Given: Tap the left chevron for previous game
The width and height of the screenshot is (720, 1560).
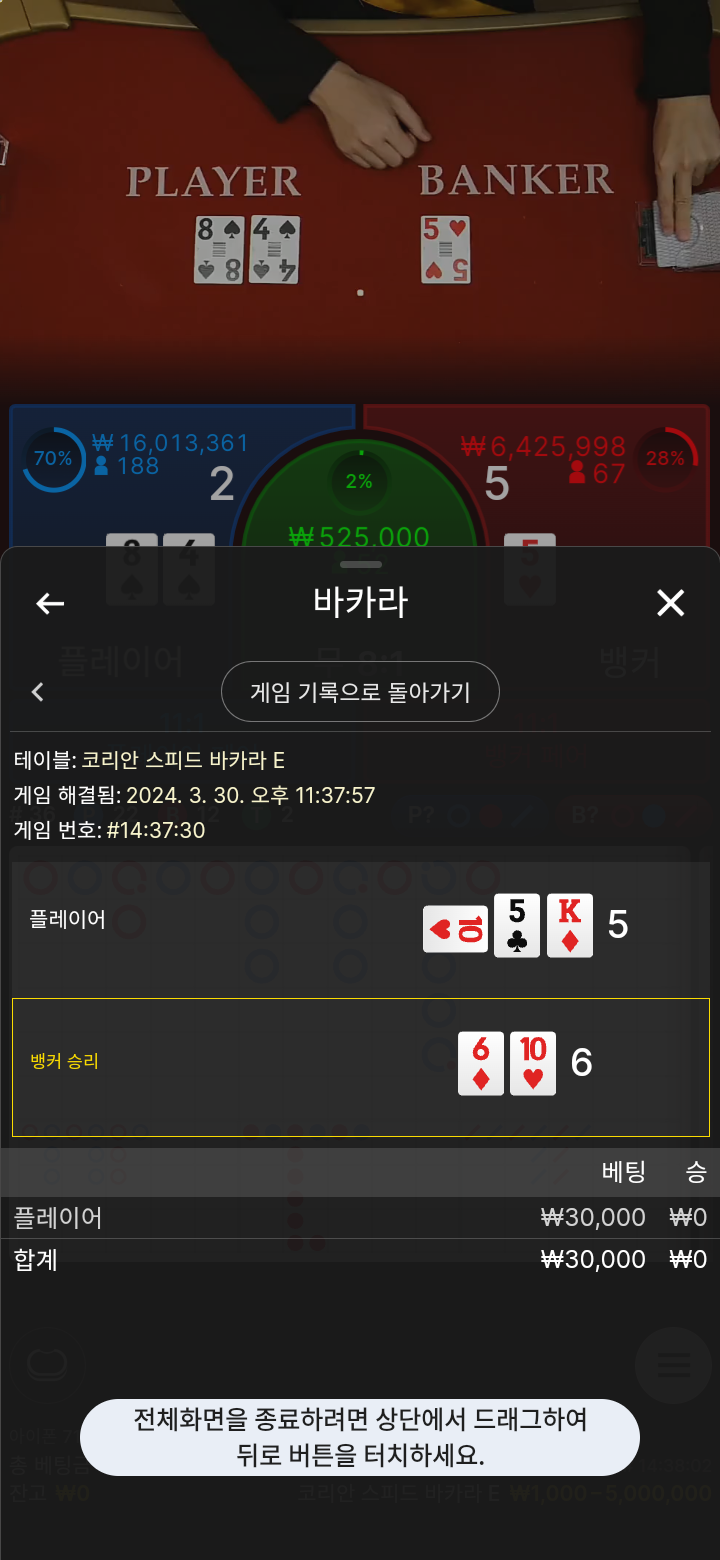Looking at the screenshot, I should 38,692.
